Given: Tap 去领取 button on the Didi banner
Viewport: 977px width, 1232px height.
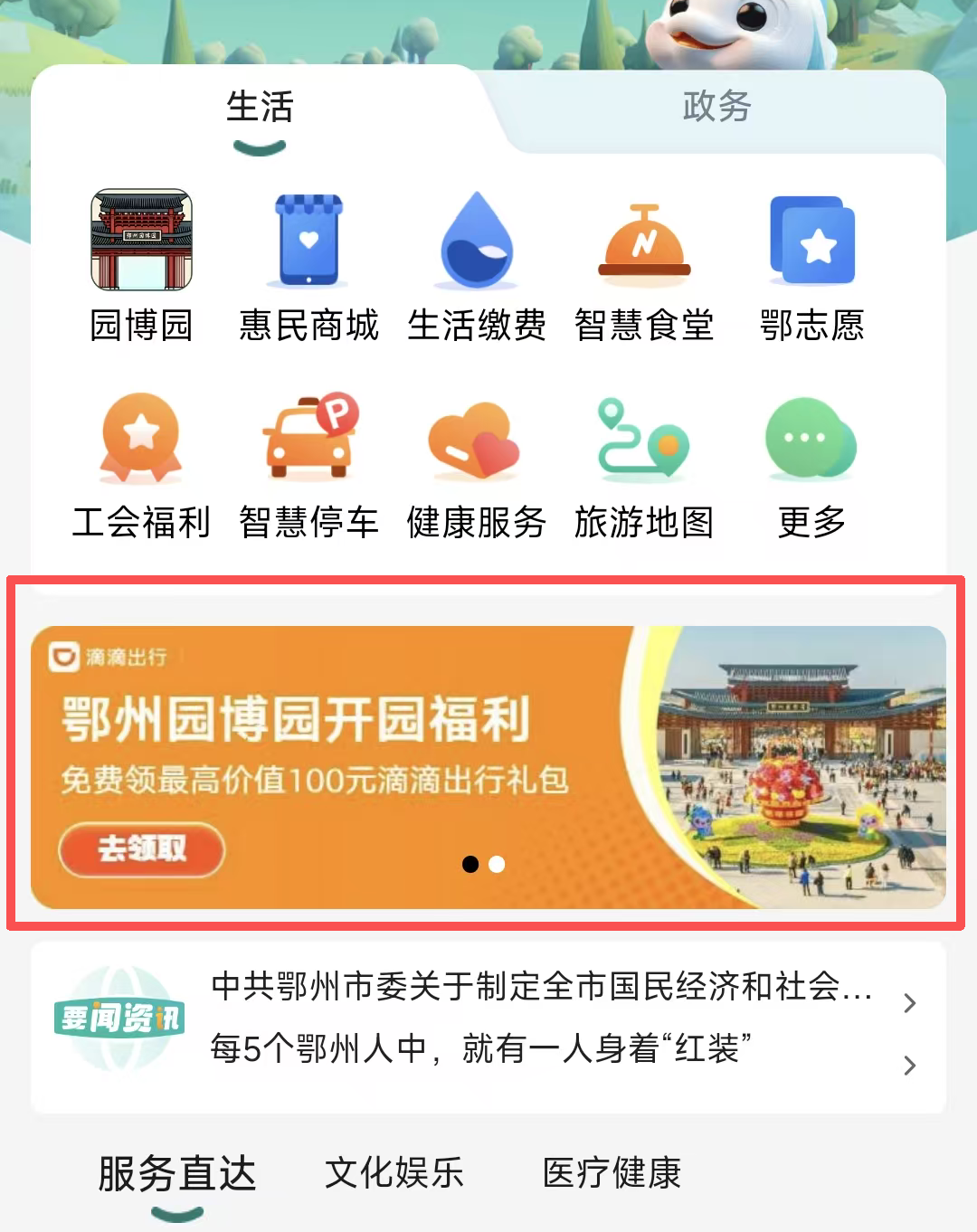Looking at the screenshot, I should (142, 849).
